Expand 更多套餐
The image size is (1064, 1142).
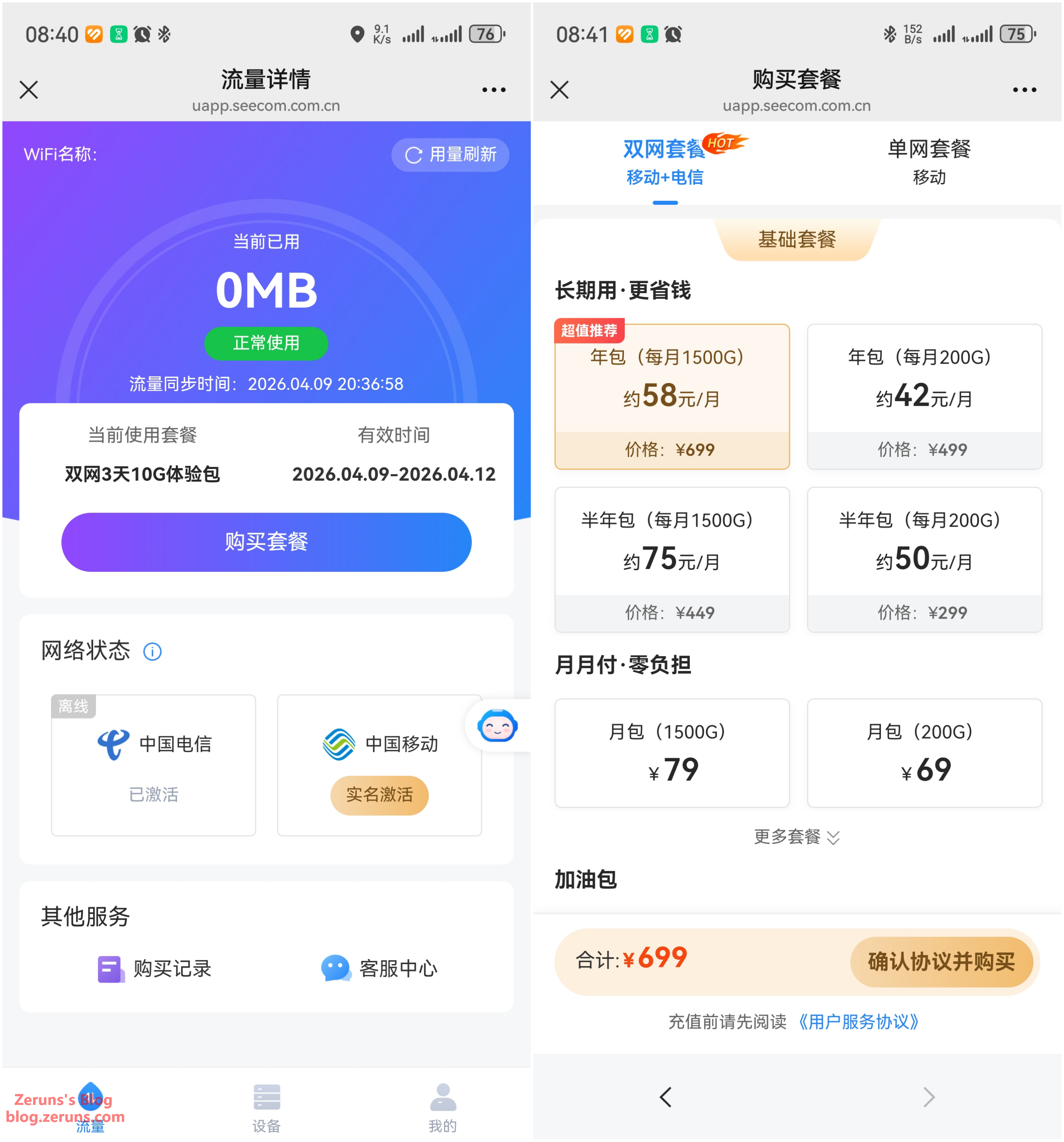coord(796,837)
